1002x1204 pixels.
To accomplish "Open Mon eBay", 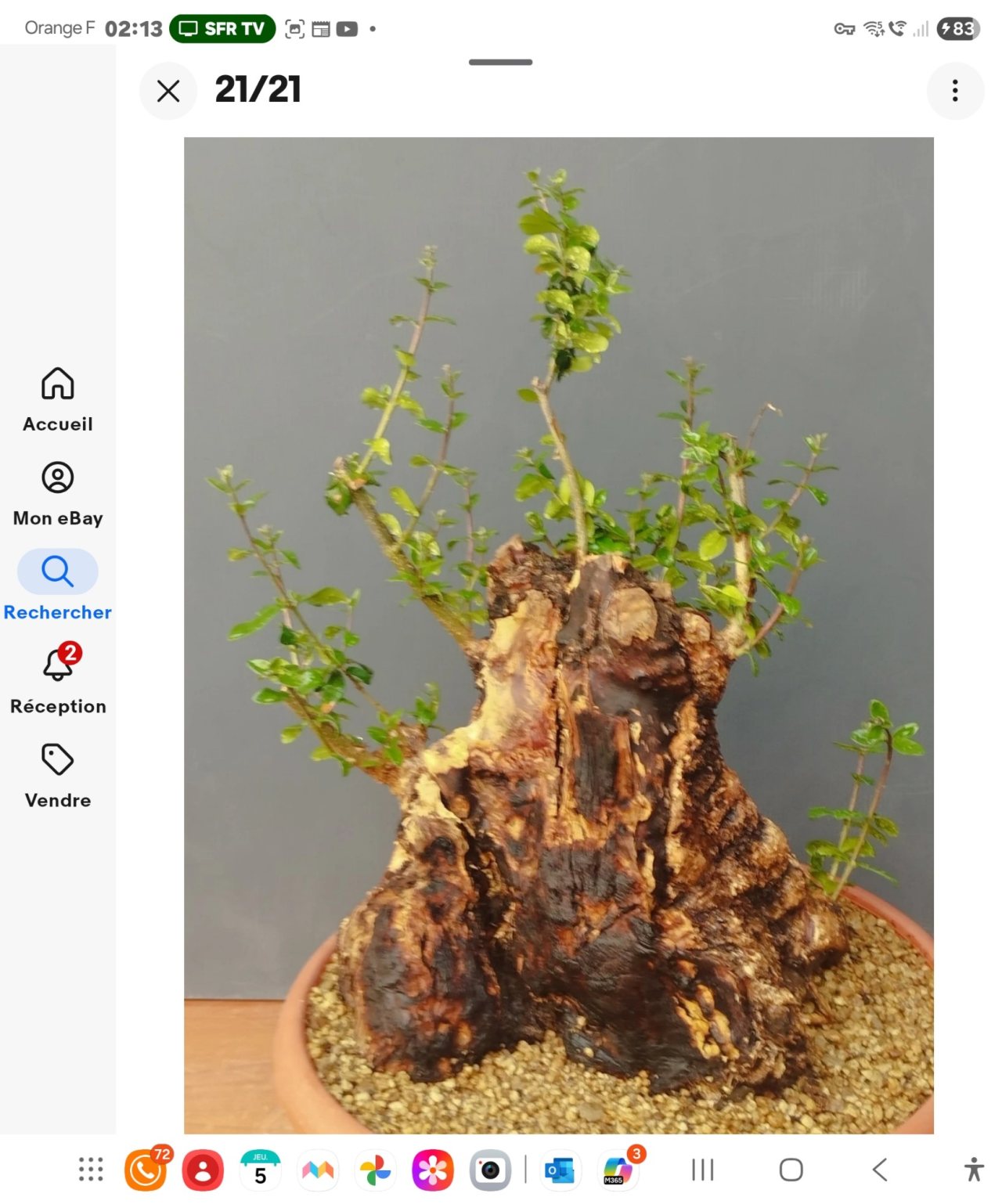I will (58, 494).
